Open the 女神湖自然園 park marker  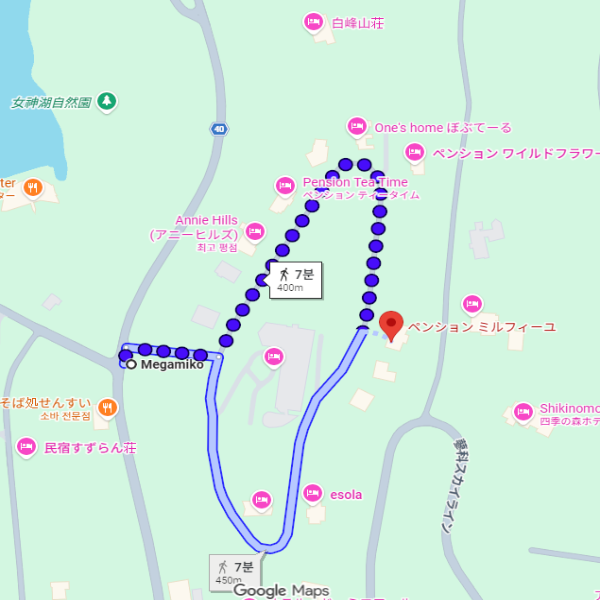pyautogui.click(x=107, y=101)
